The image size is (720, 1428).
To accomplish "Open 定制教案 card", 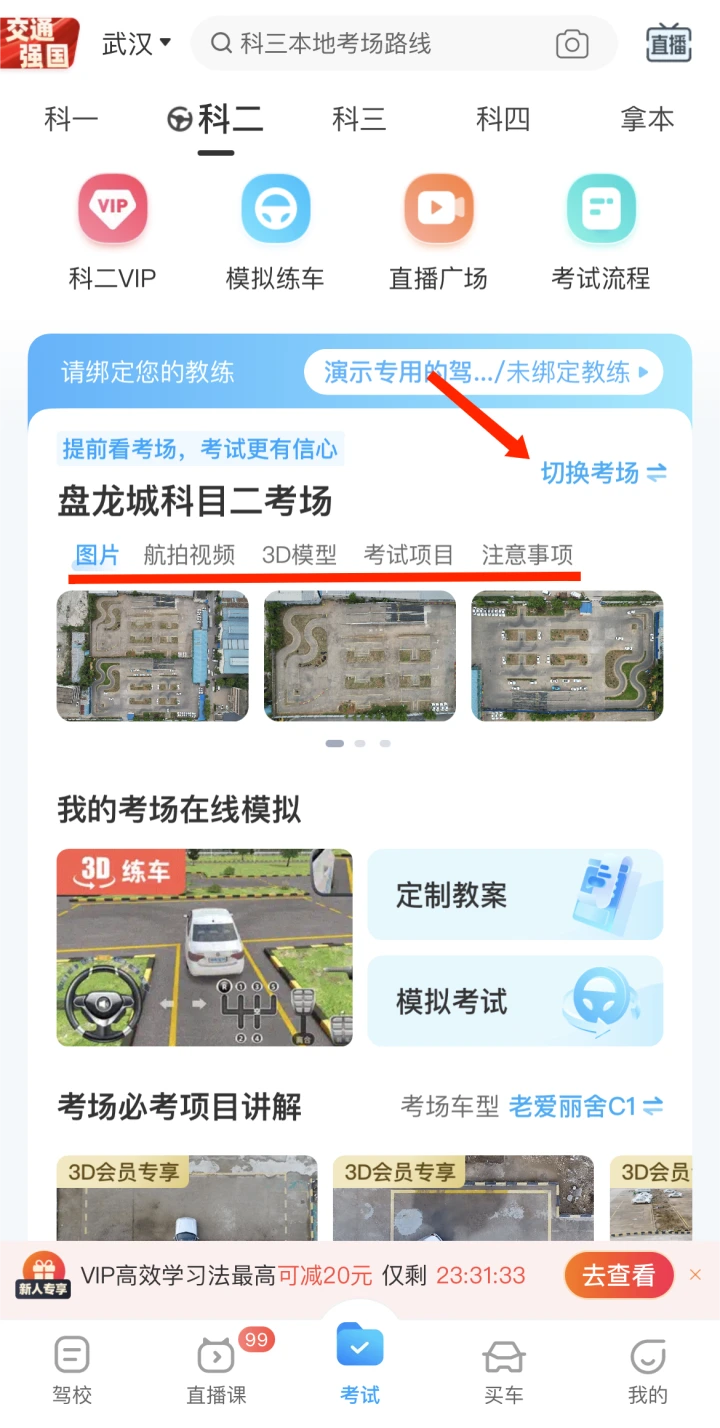I will (x=515, y=895).
